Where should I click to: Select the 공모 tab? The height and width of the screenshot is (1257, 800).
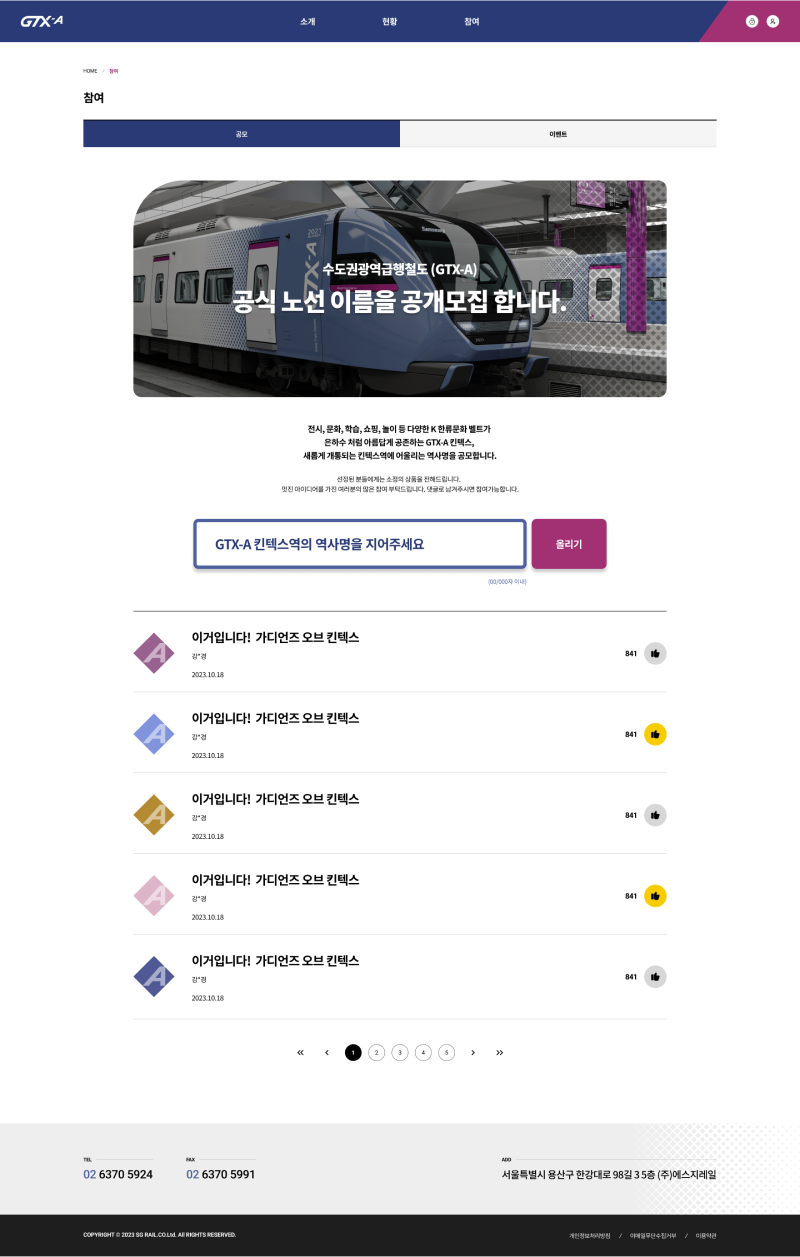(x=241, y=134)
